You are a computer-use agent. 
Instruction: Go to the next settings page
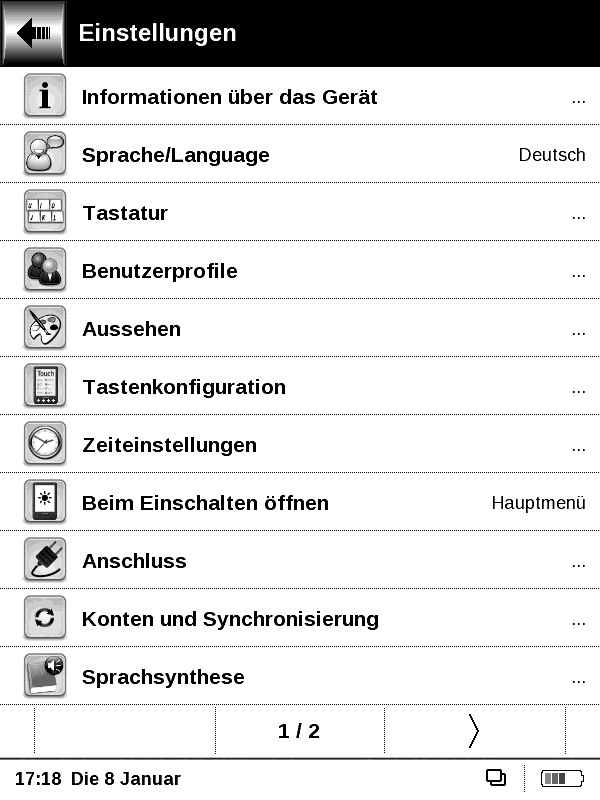[474, 731]
